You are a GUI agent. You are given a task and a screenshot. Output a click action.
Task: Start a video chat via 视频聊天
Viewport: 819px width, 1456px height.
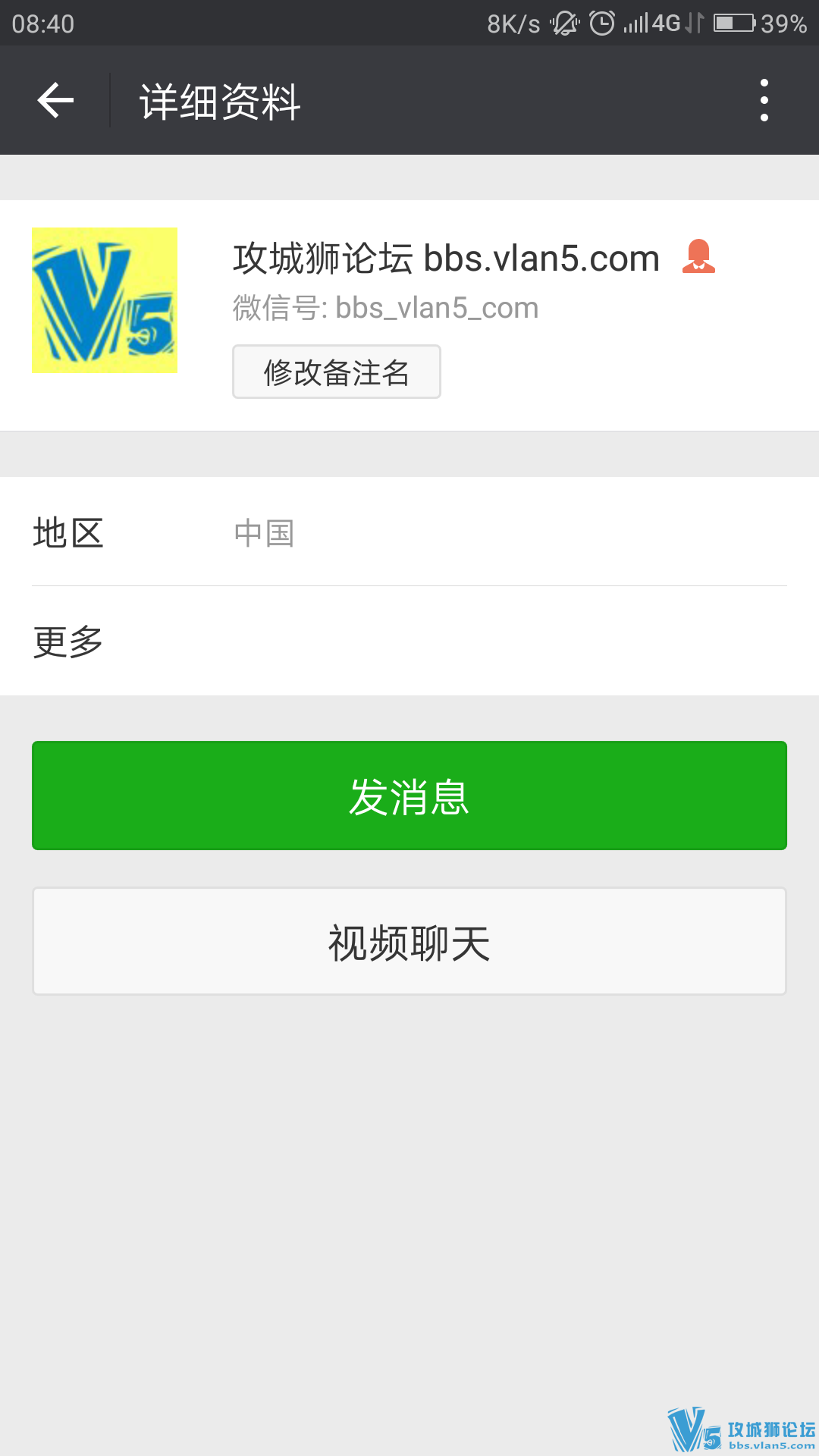pyautogui.click(x=409, y=942)
